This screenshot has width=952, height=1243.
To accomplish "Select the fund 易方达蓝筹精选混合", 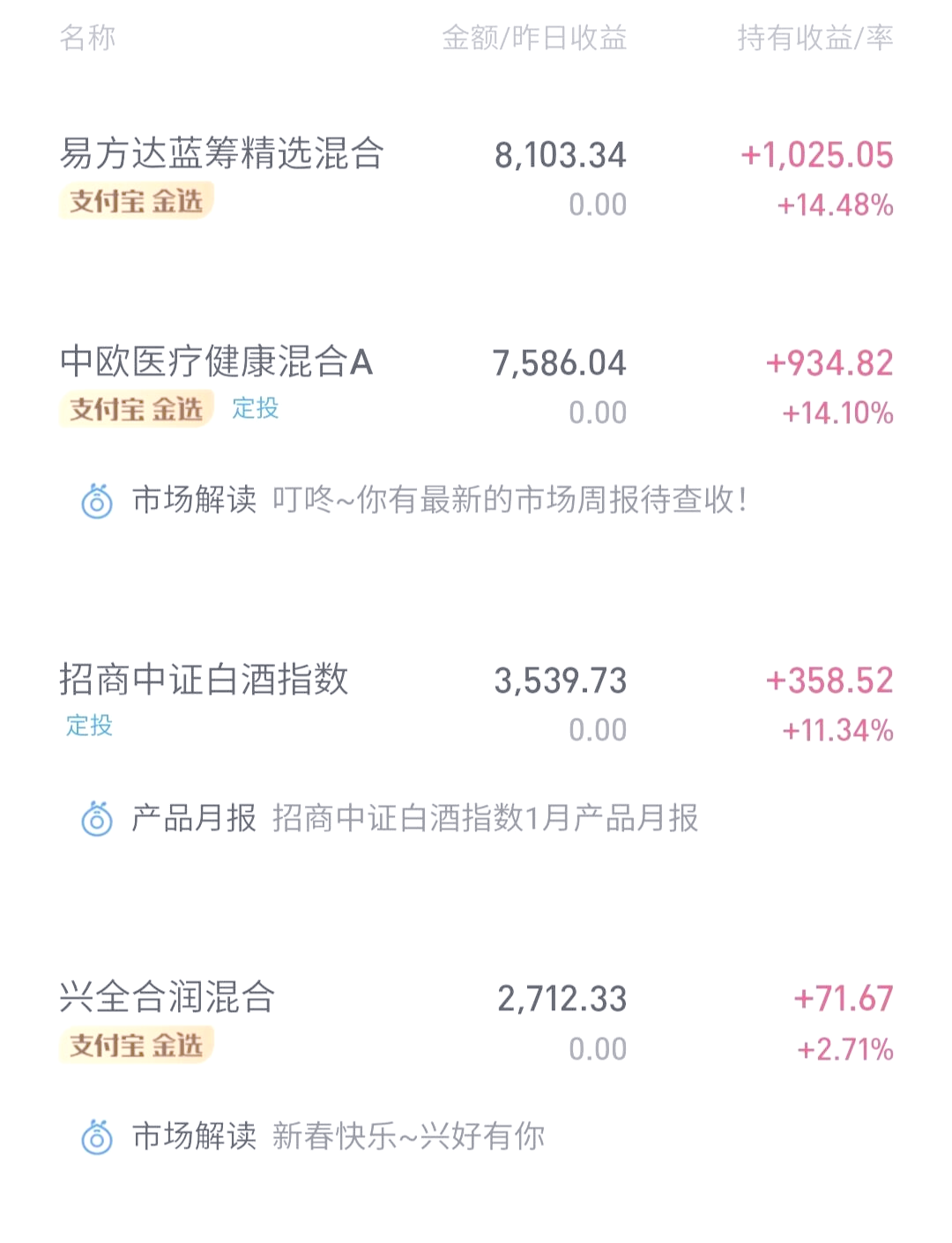I will click(x=223, y=155).
